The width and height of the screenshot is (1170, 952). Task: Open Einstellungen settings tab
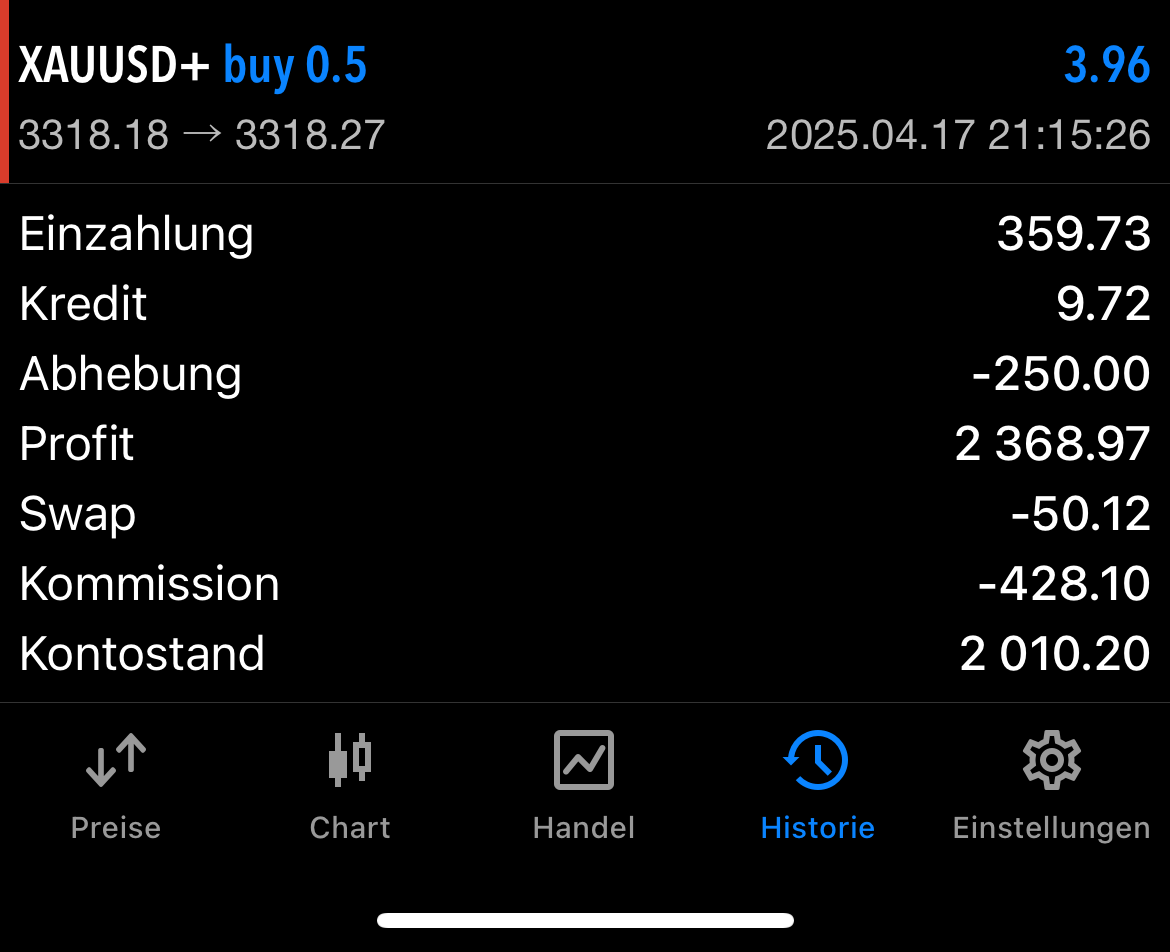[1051, 785]
